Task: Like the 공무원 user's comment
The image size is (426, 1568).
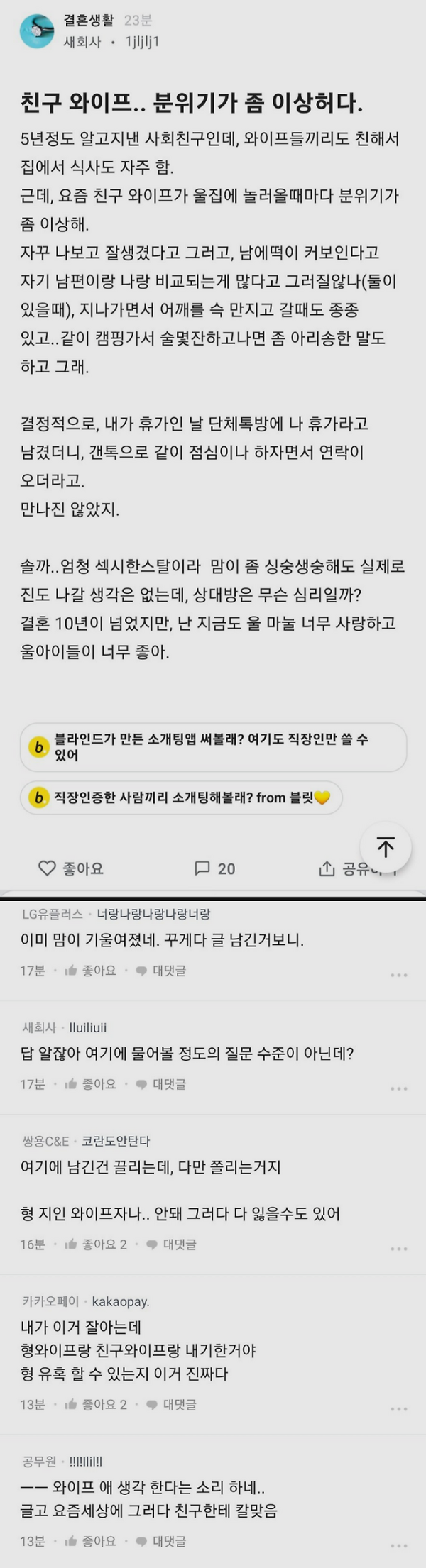Action: [x=90, y=1541]
